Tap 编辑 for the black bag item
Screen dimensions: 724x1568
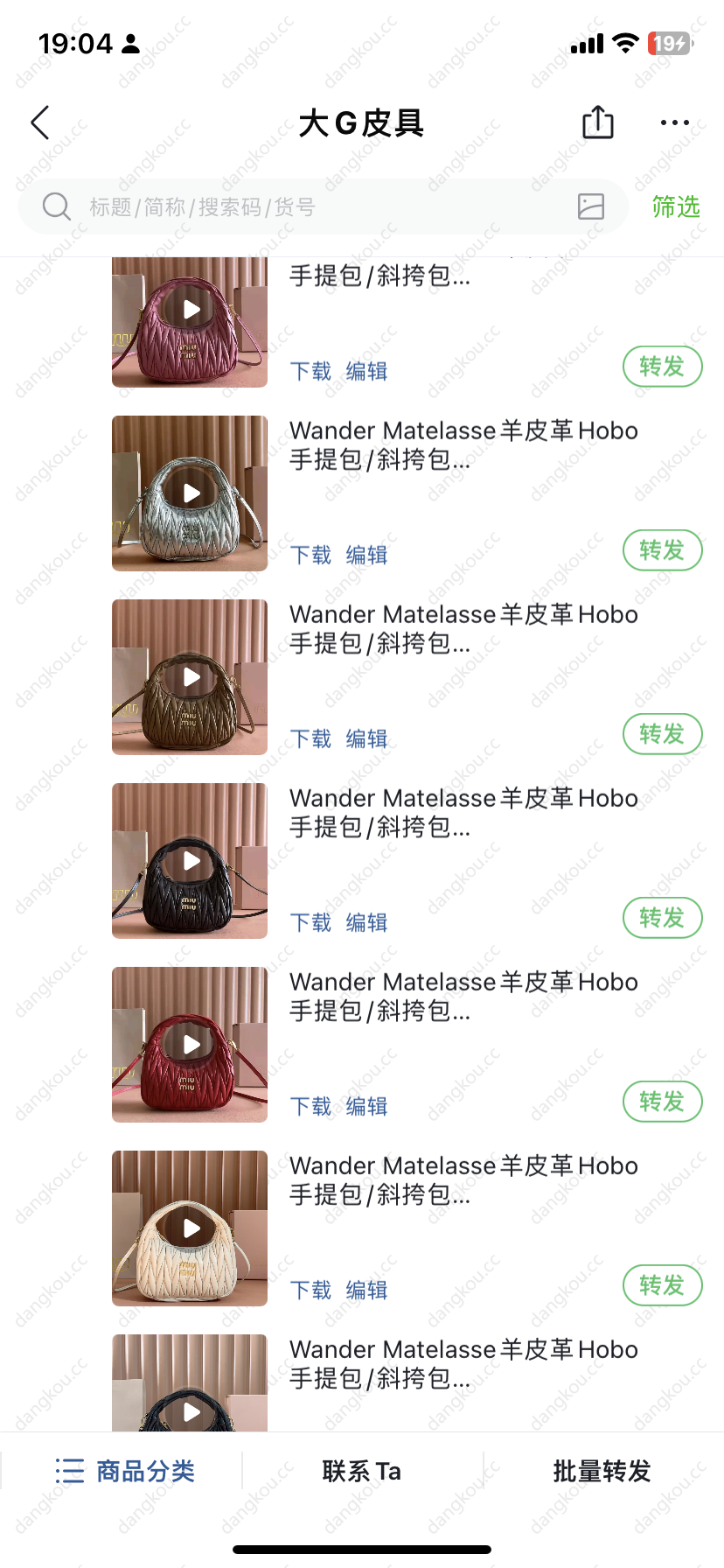(x=367, y=923)
